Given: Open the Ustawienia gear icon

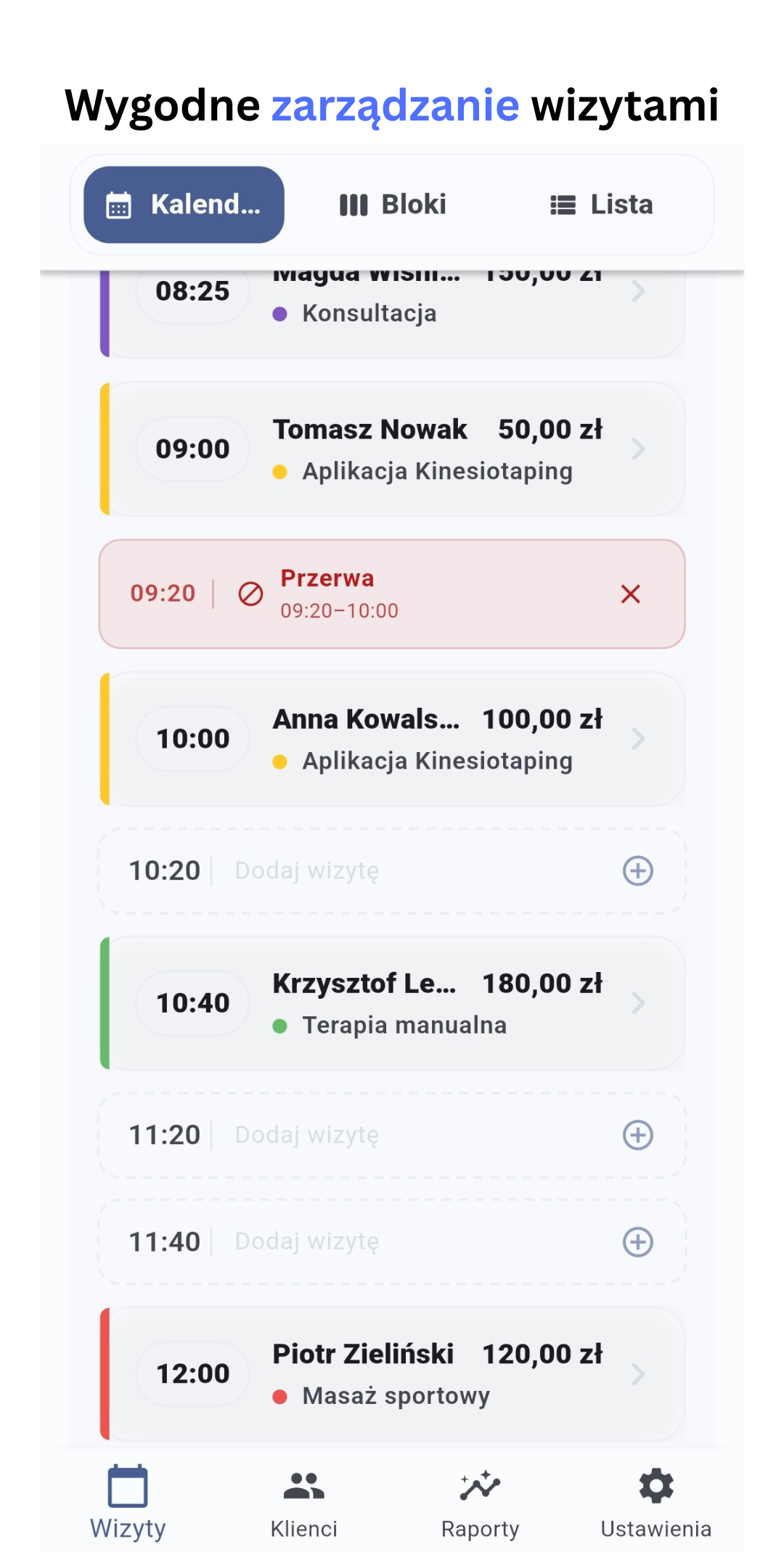Looking at the screenshot, I should pyautogui.click(x=656, y=1485).
